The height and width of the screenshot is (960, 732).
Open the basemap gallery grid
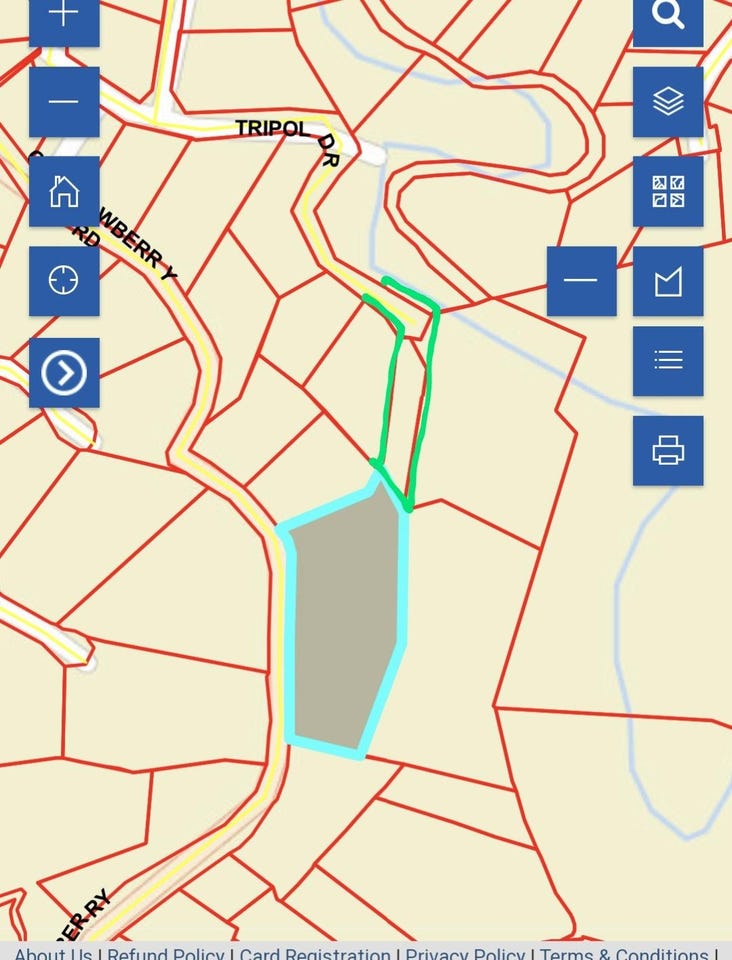pyautogui.click(x=668, y=191)
